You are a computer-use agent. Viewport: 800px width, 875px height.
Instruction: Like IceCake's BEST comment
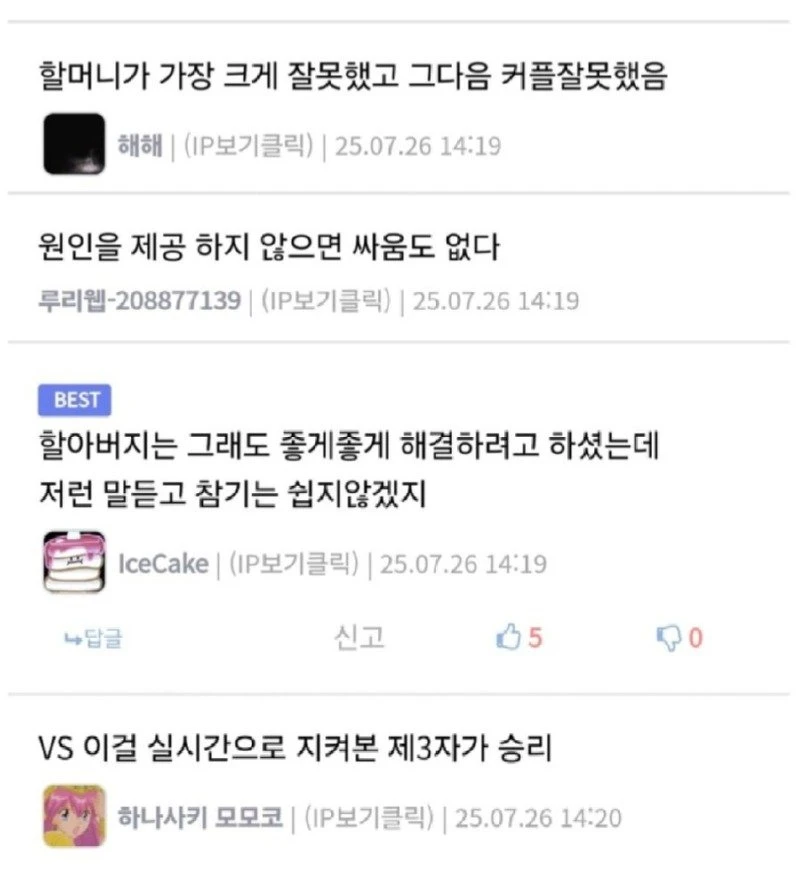click(x=520, y=637)
